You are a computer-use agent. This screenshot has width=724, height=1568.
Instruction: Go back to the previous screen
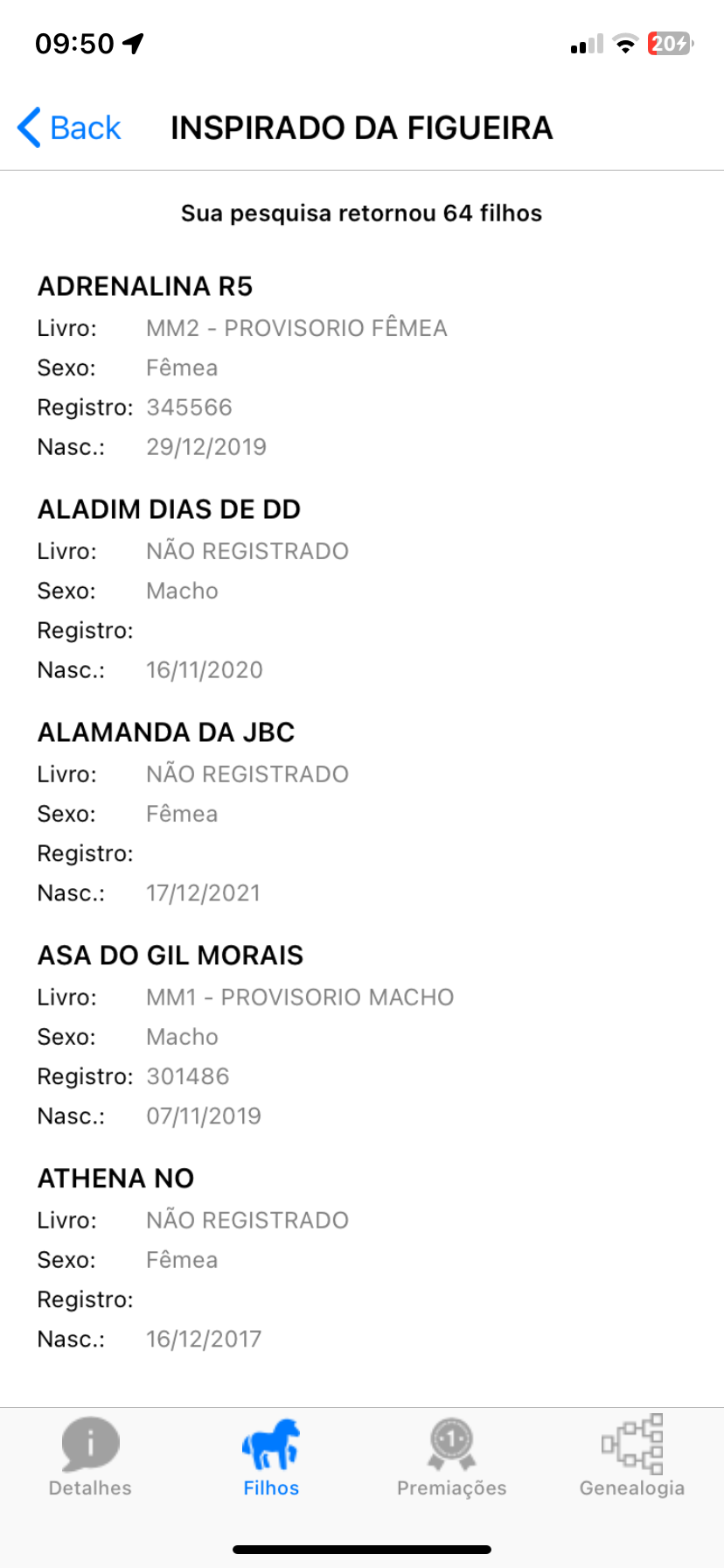click(69, 128)
